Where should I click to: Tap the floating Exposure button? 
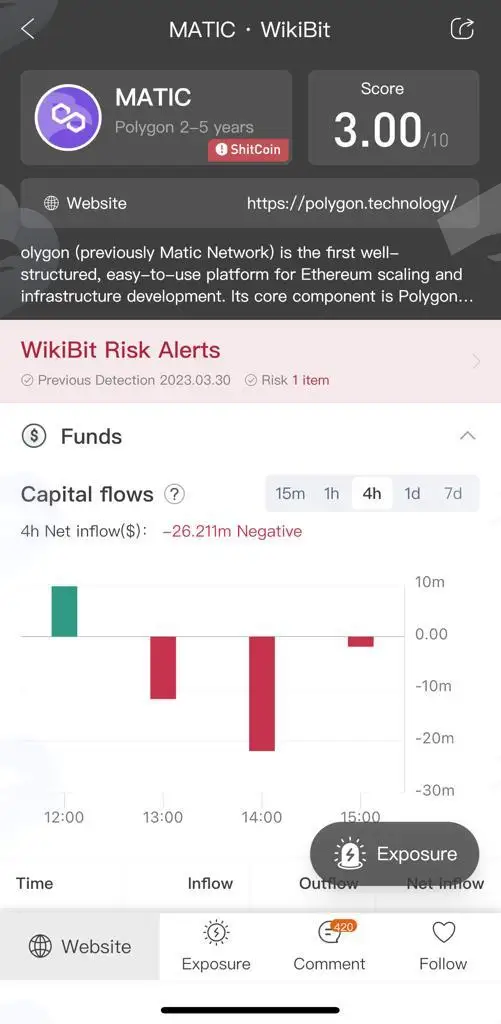coord(395,854)
